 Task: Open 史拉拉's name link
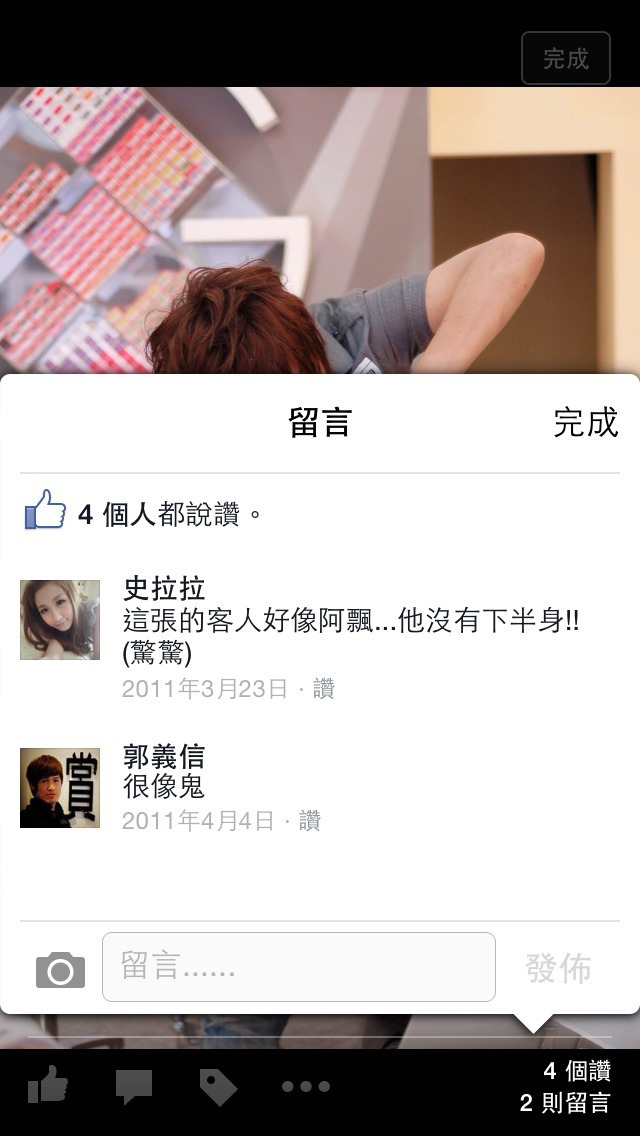(x=165, y=588)
